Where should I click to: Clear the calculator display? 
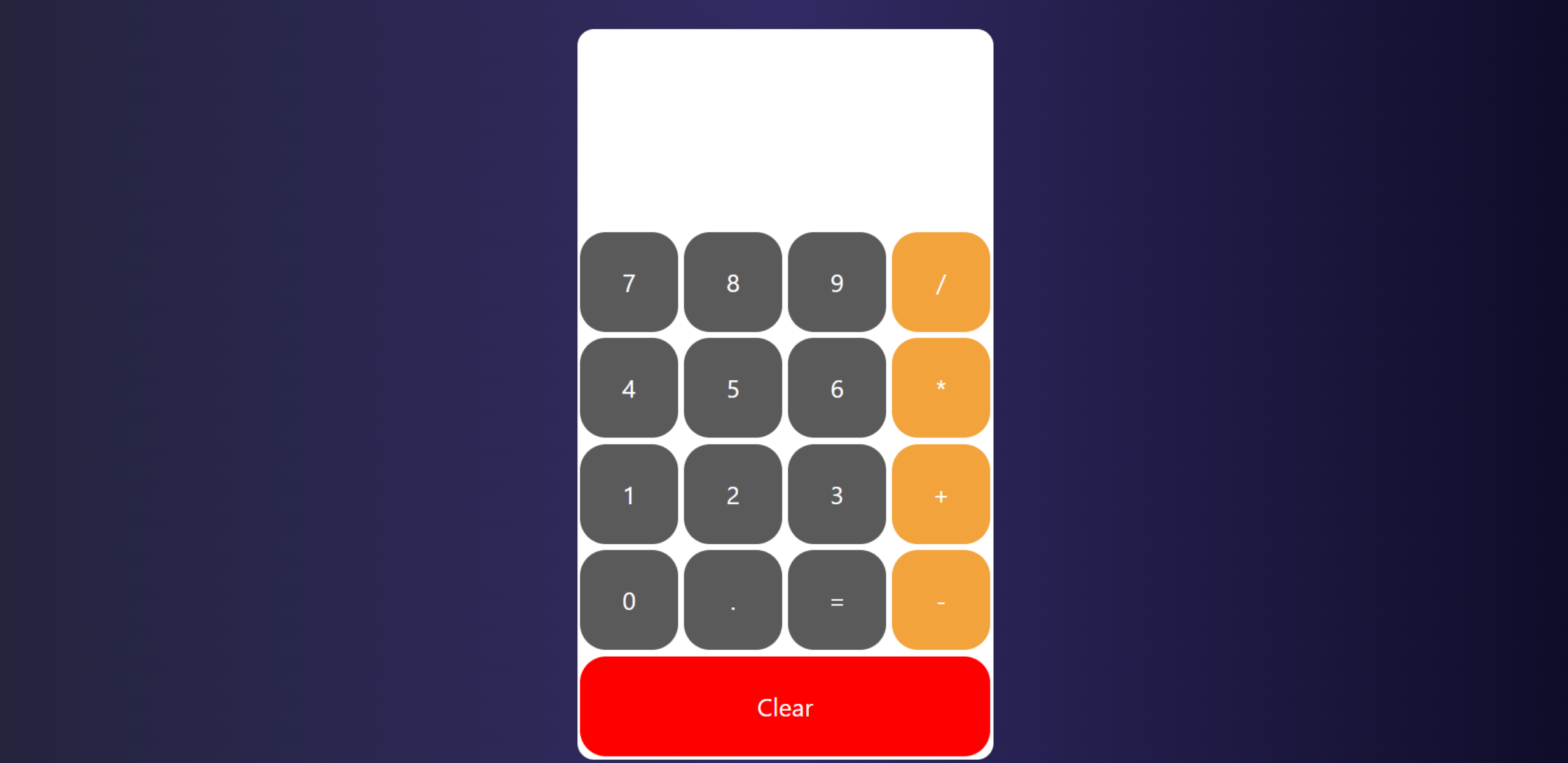(x=785, y=706)
